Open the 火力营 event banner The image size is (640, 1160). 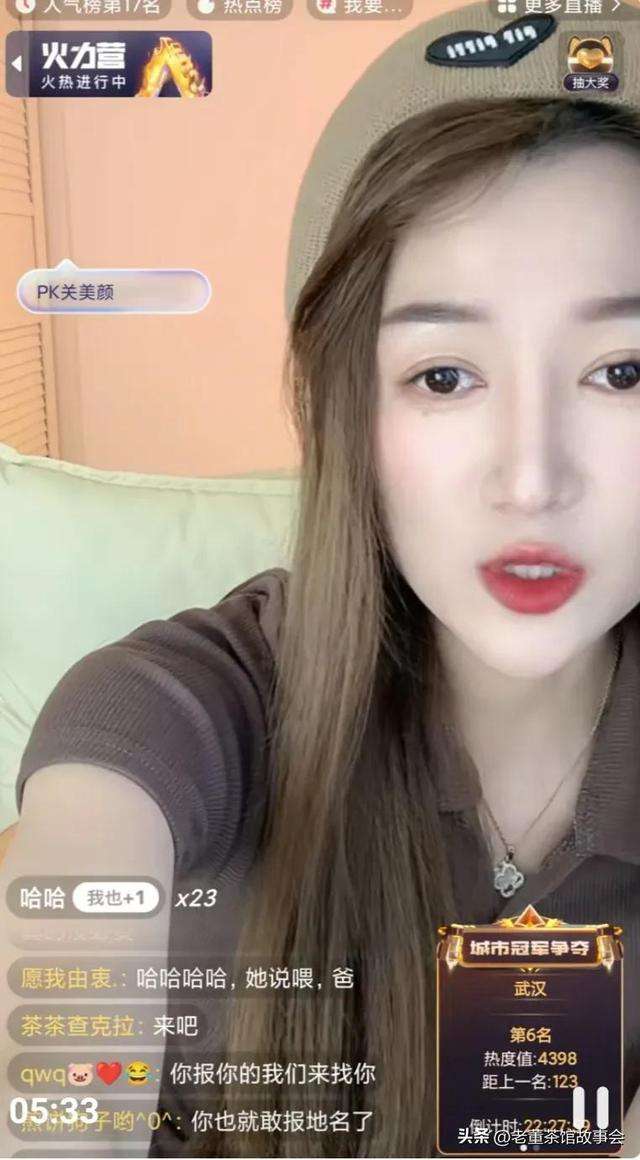(110, 65)
